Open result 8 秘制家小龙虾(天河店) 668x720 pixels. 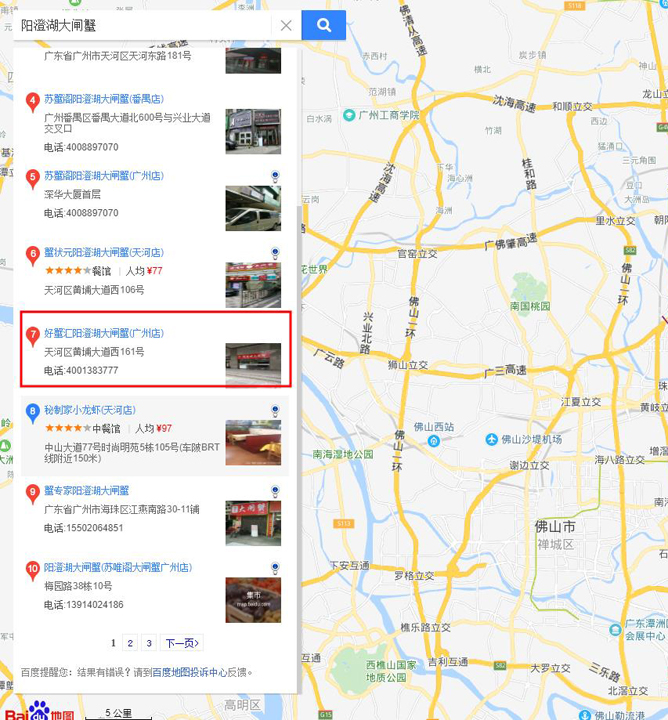tap(90, 410)
